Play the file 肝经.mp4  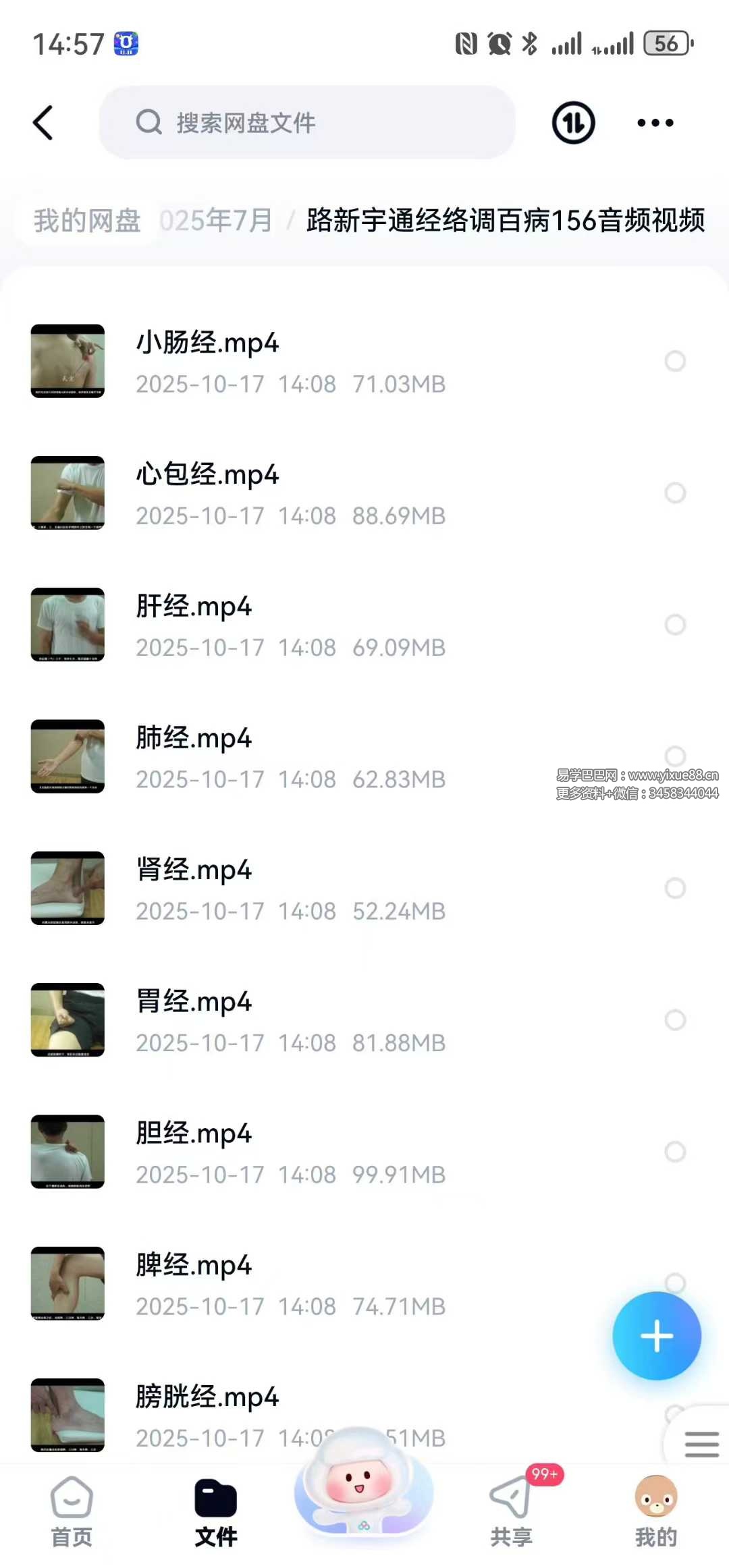pos(194,607)
